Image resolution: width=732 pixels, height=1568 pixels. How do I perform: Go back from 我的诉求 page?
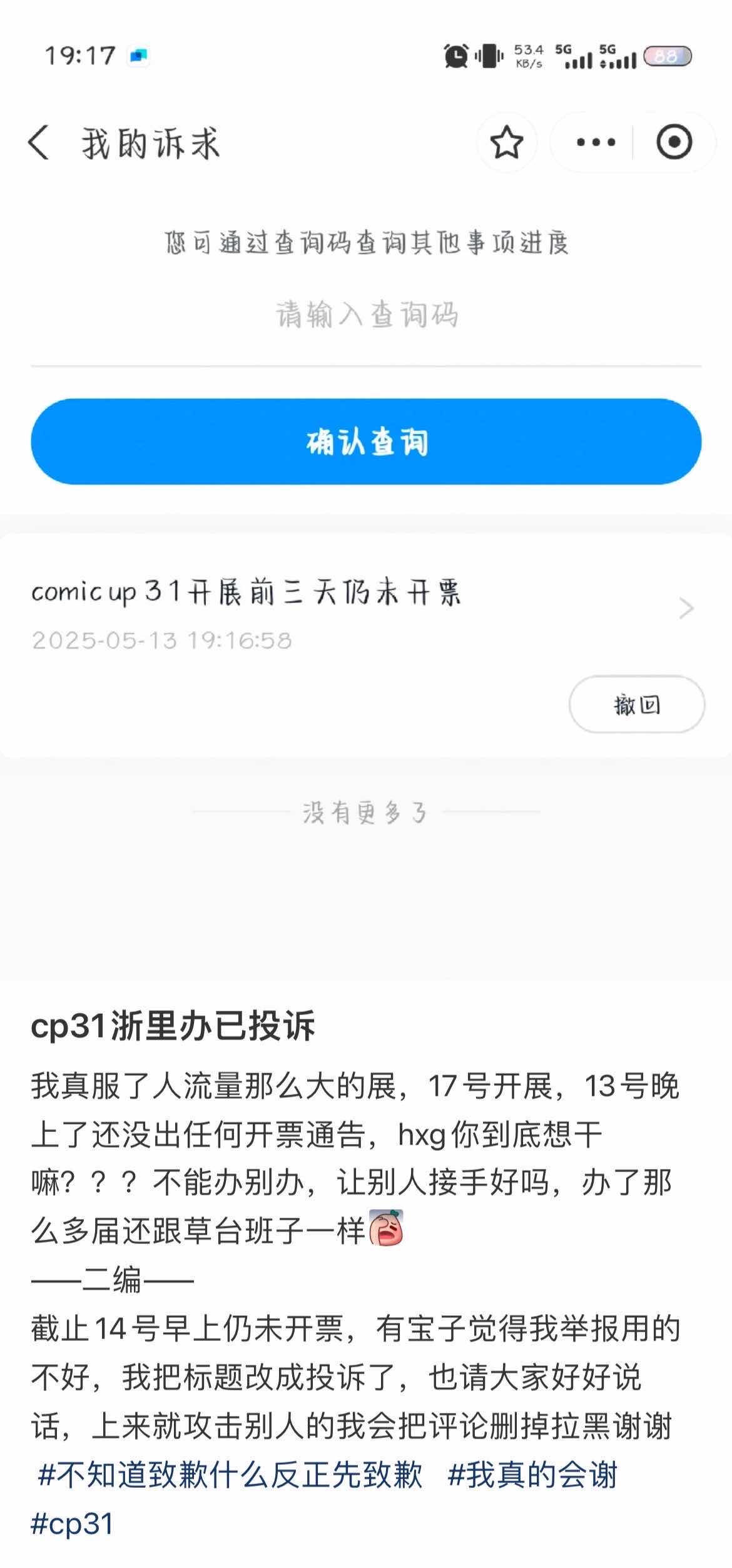tap(39, 143)
